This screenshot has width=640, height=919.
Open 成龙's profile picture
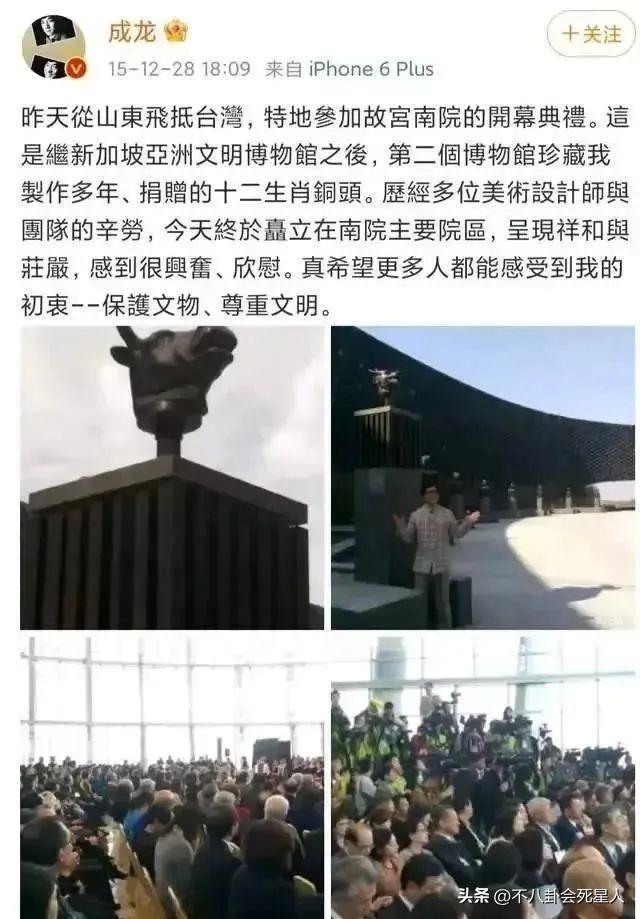(x=53, y=47)
